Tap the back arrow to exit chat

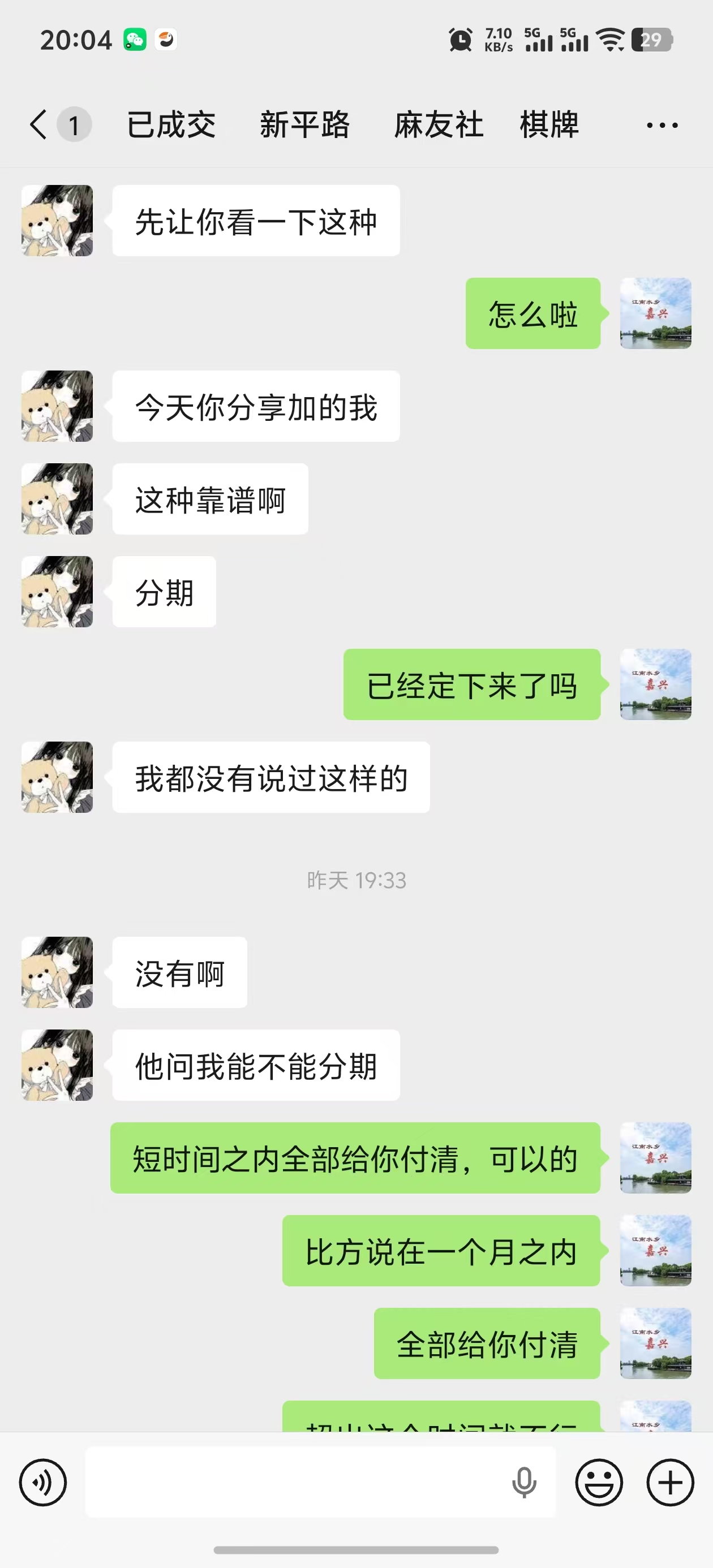(38, 124)
